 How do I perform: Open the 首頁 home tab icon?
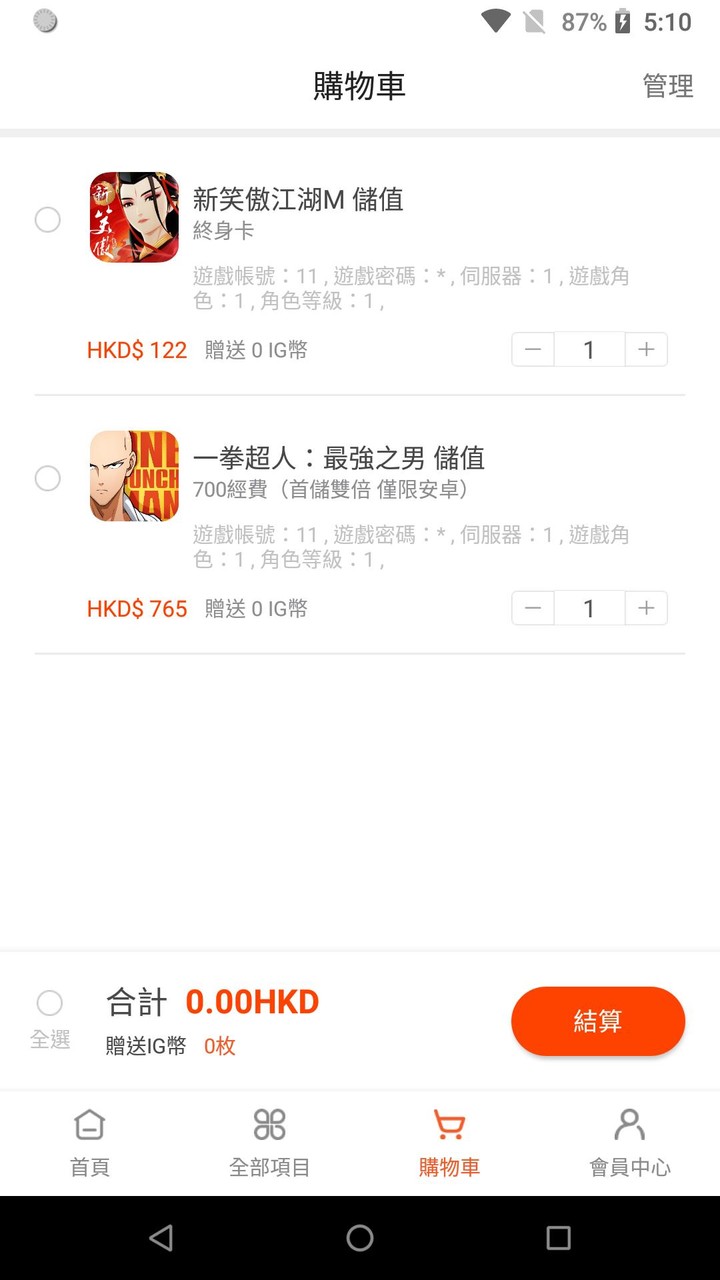[x=89, y=1124]
